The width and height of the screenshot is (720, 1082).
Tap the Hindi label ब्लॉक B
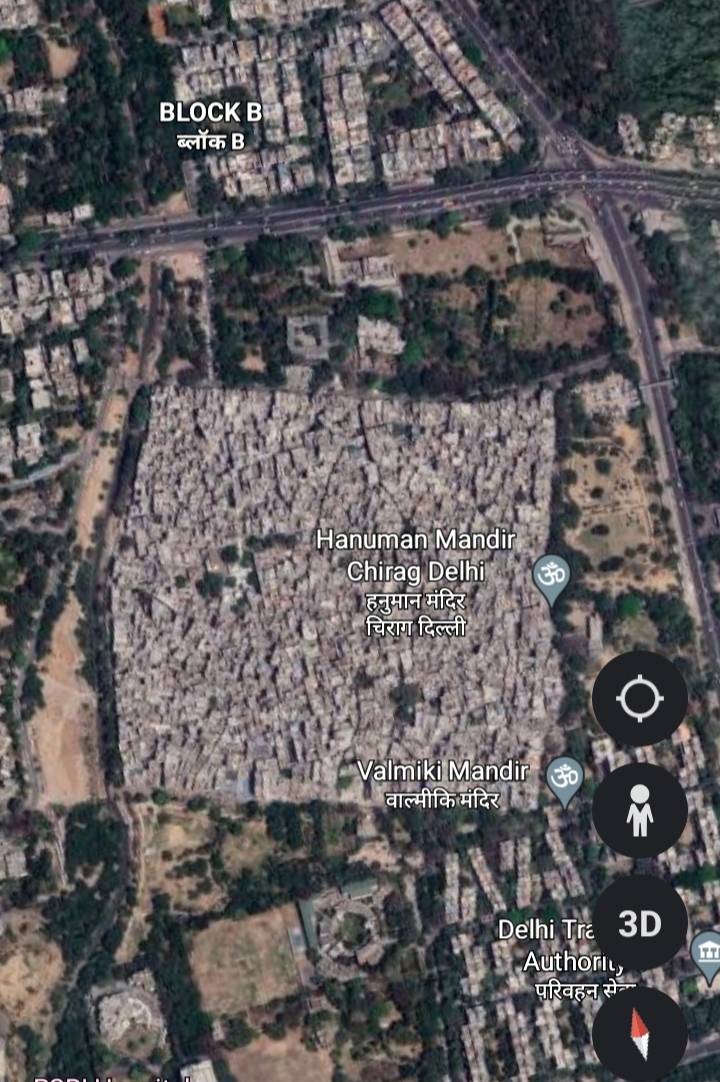click(209, 140)
